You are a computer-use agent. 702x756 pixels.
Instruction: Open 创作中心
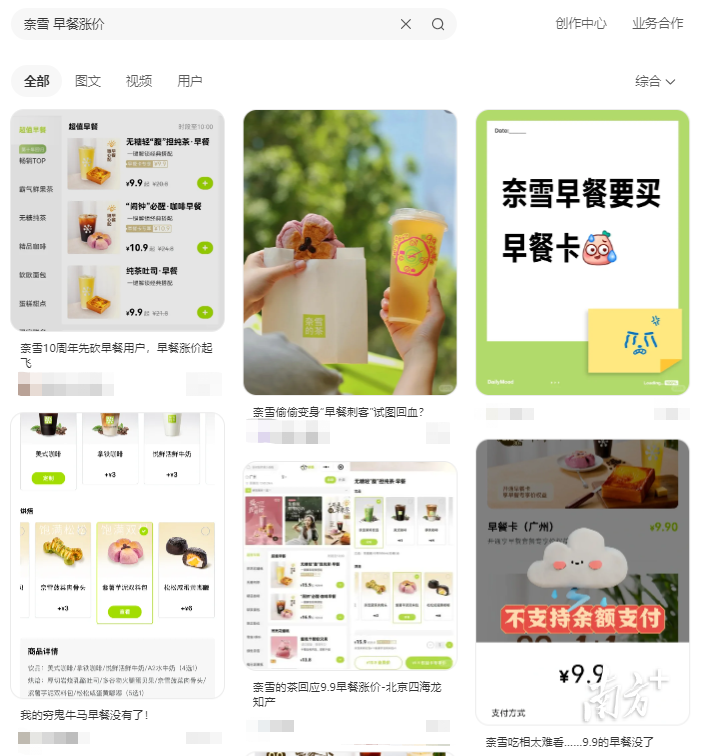[x=581, y=23]
